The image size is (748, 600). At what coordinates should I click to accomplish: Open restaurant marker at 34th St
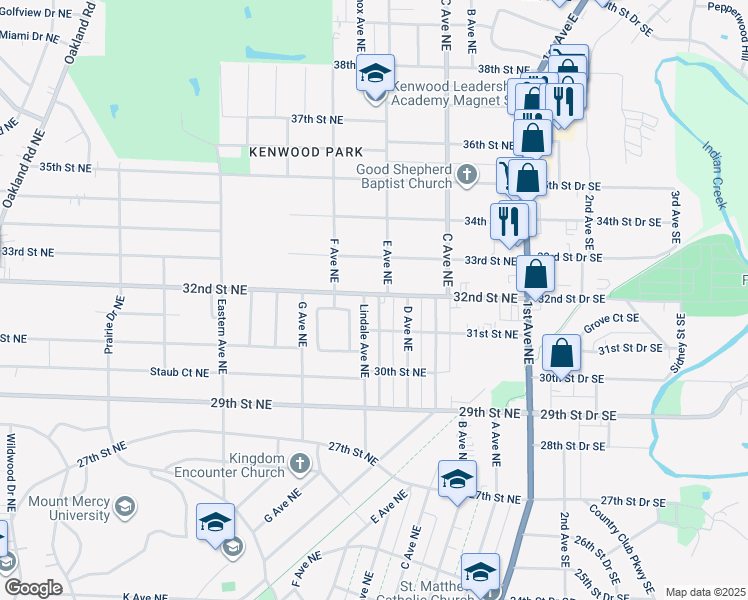(x=509, y=220)
